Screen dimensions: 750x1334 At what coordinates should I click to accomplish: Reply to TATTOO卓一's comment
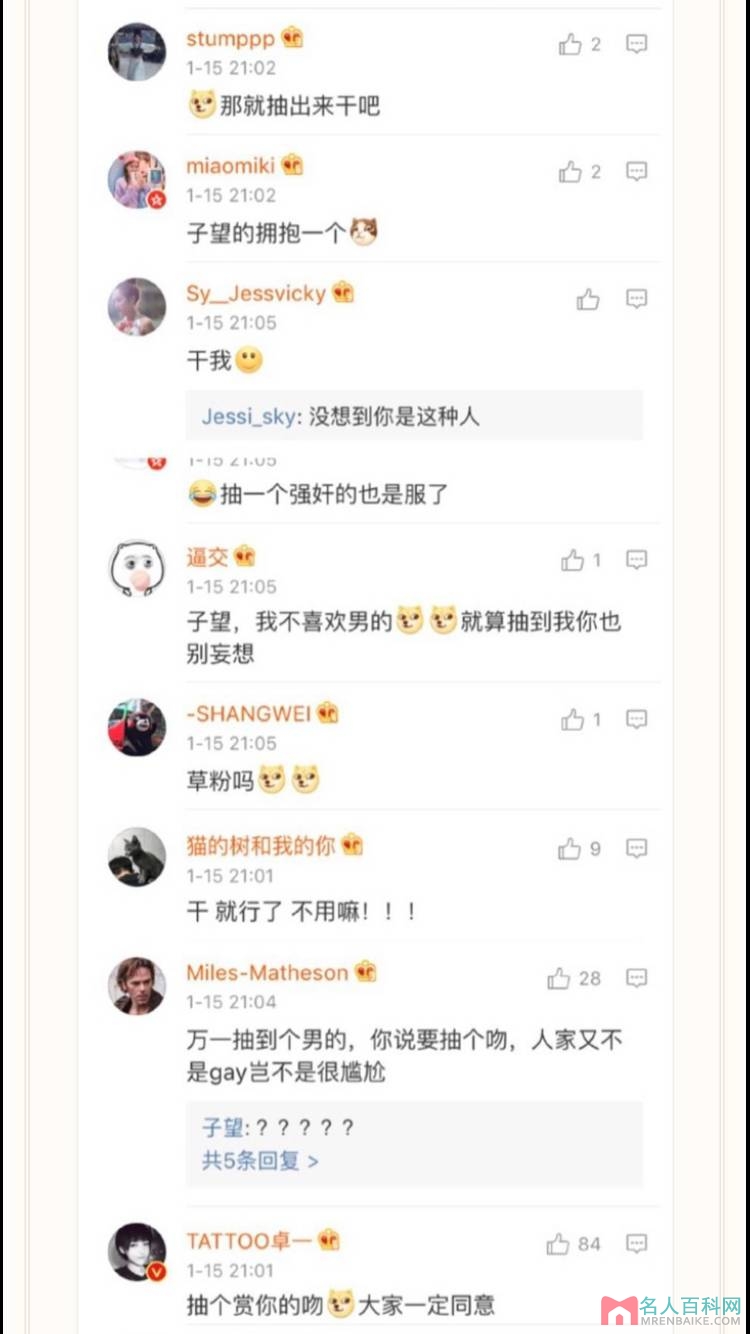[637, 1244]
